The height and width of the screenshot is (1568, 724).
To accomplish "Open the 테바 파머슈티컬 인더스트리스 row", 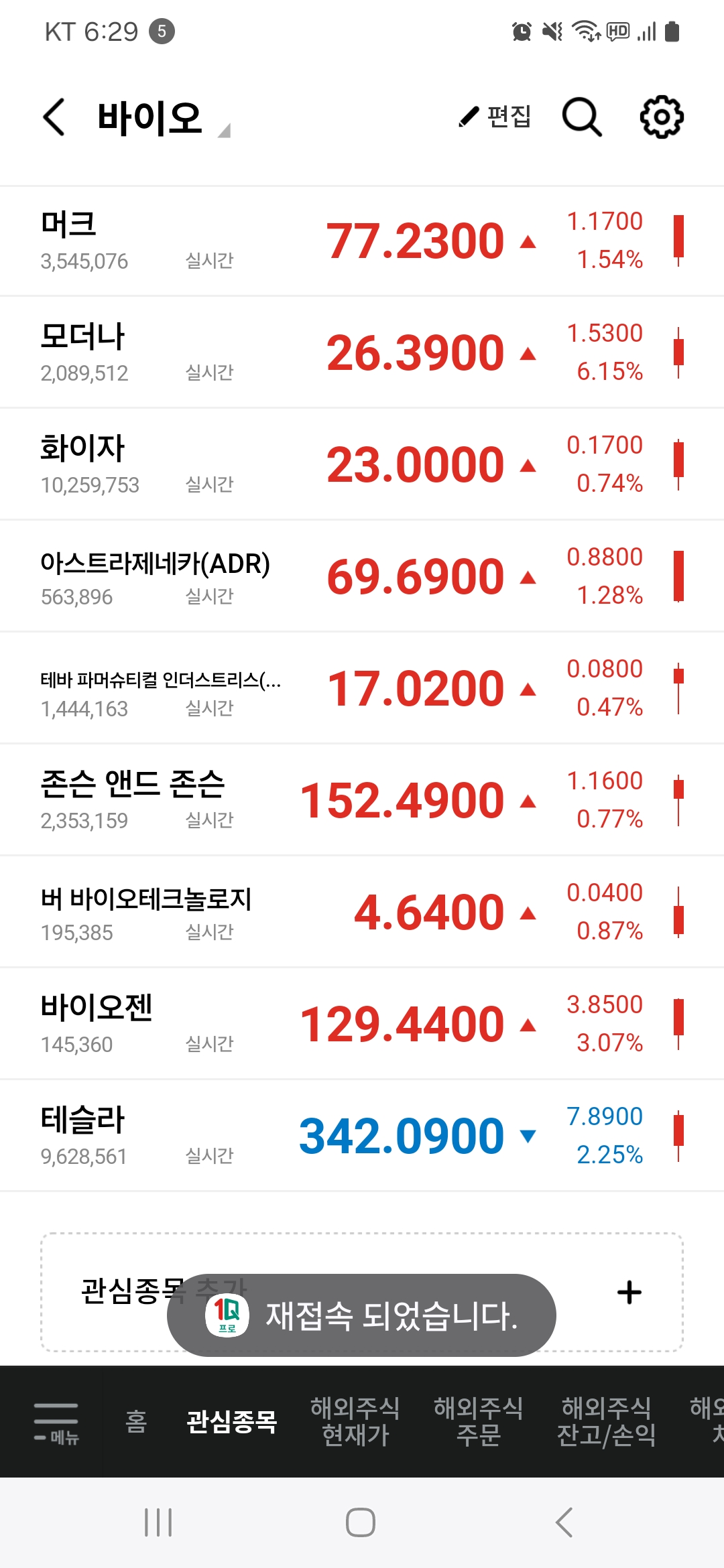I will pyautogui.click(x=362, y=689).
